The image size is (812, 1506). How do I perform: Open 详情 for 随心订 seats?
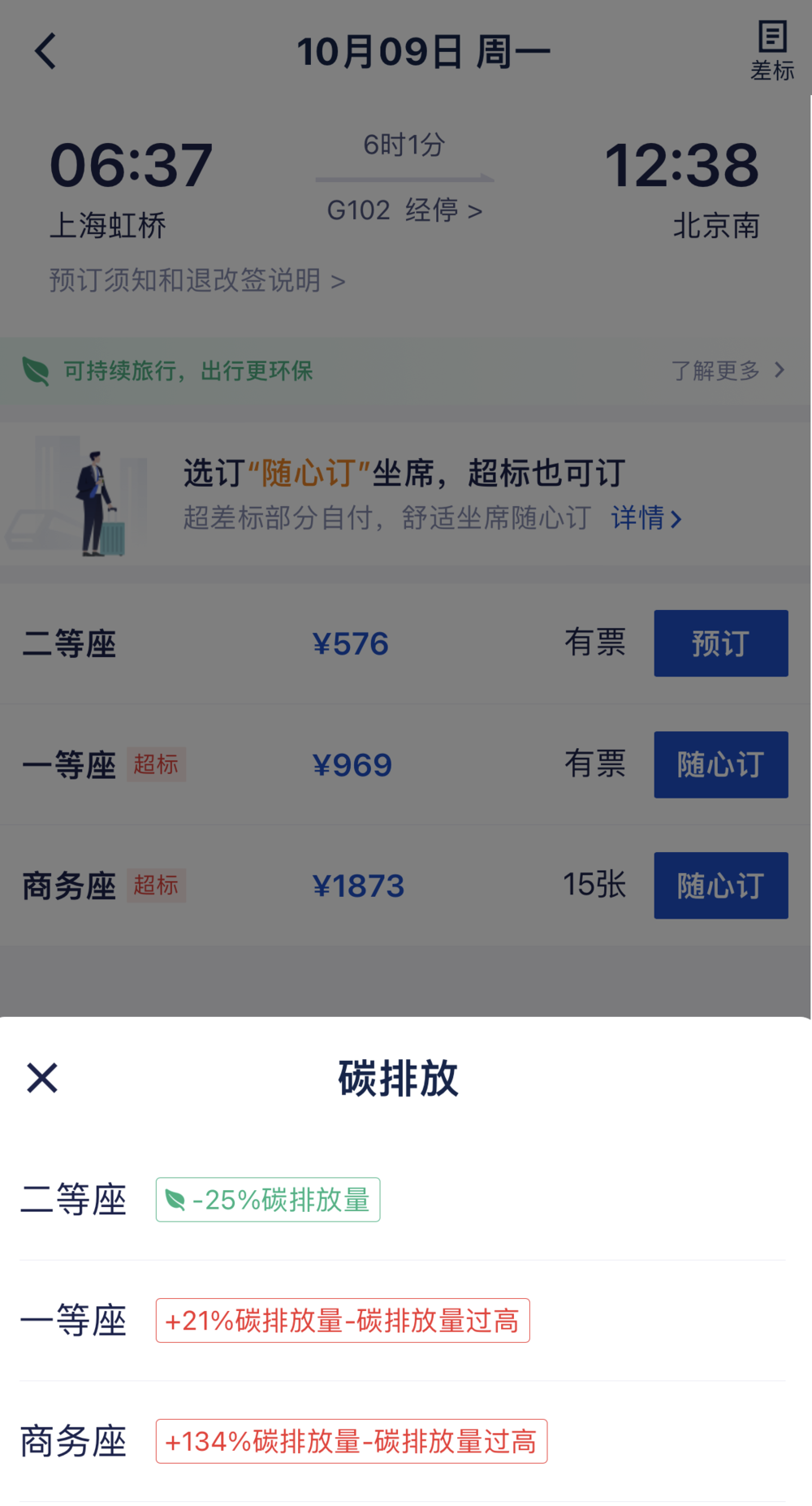[x=646, y=517]
